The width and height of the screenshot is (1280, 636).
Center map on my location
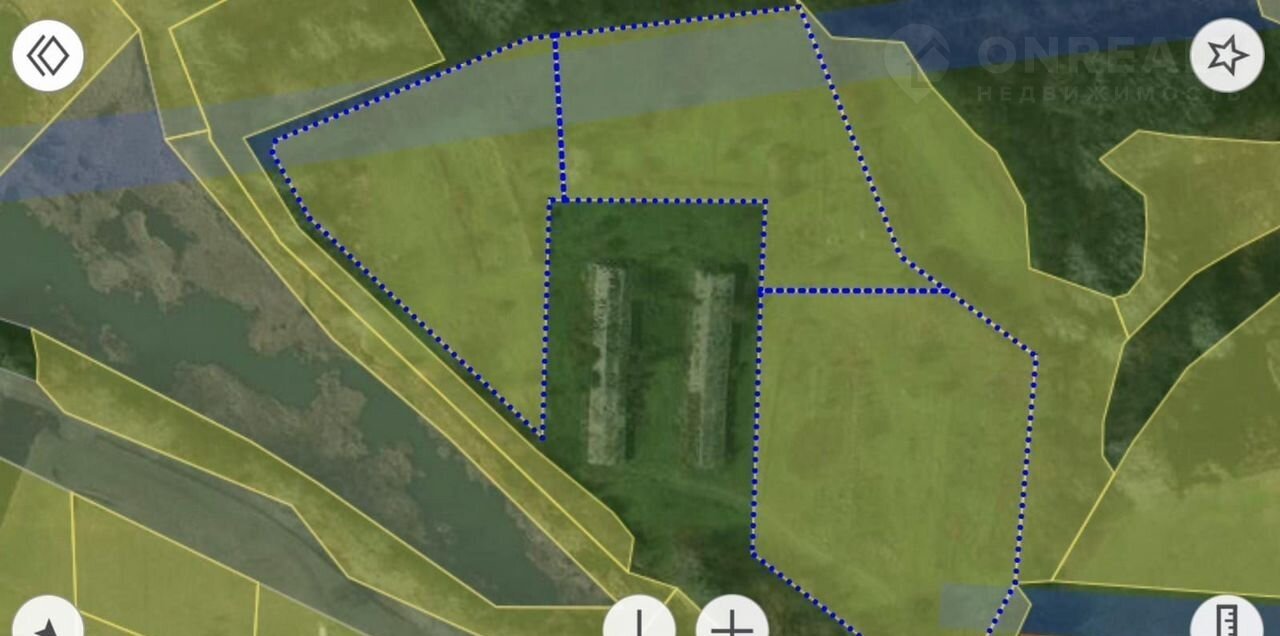point(47,624)
